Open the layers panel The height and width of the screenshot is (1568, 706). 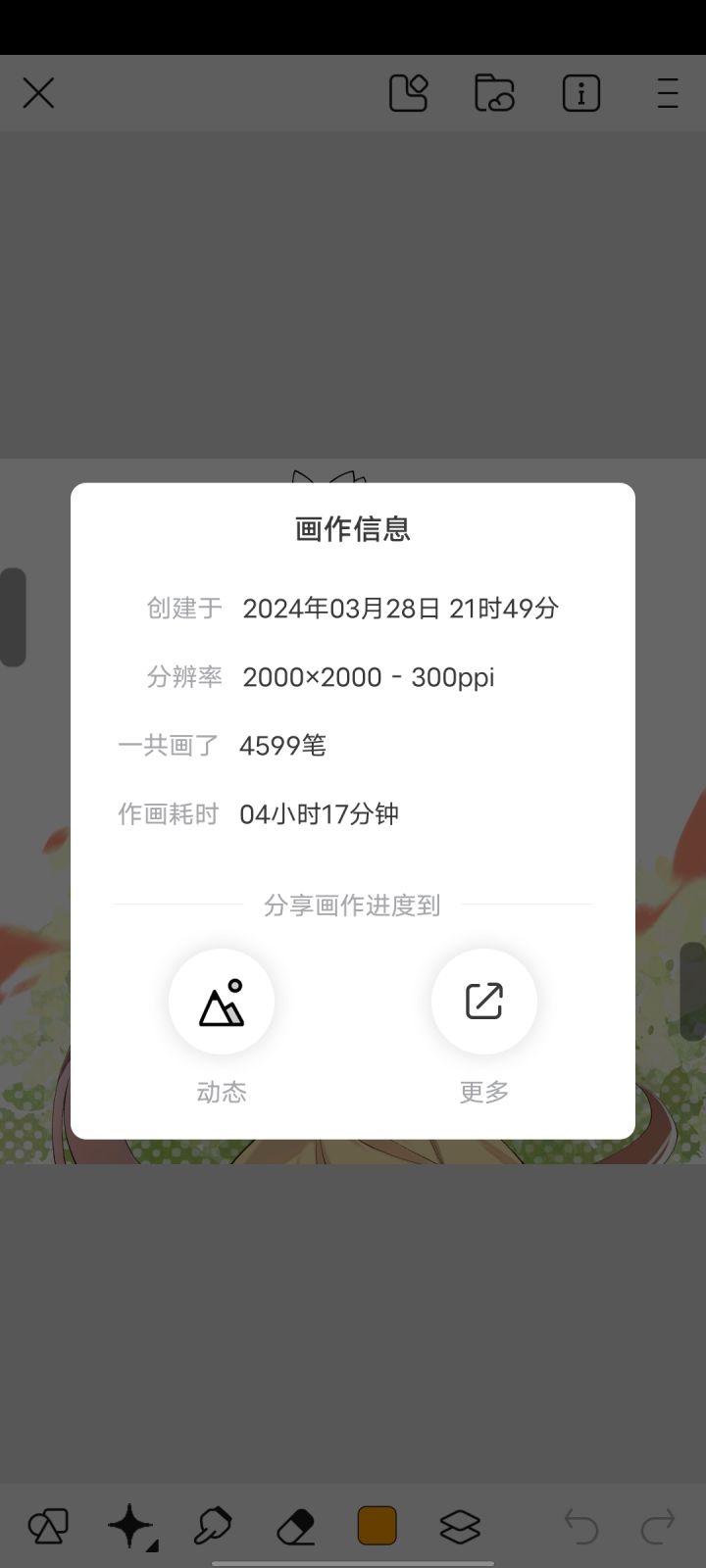459,1526
